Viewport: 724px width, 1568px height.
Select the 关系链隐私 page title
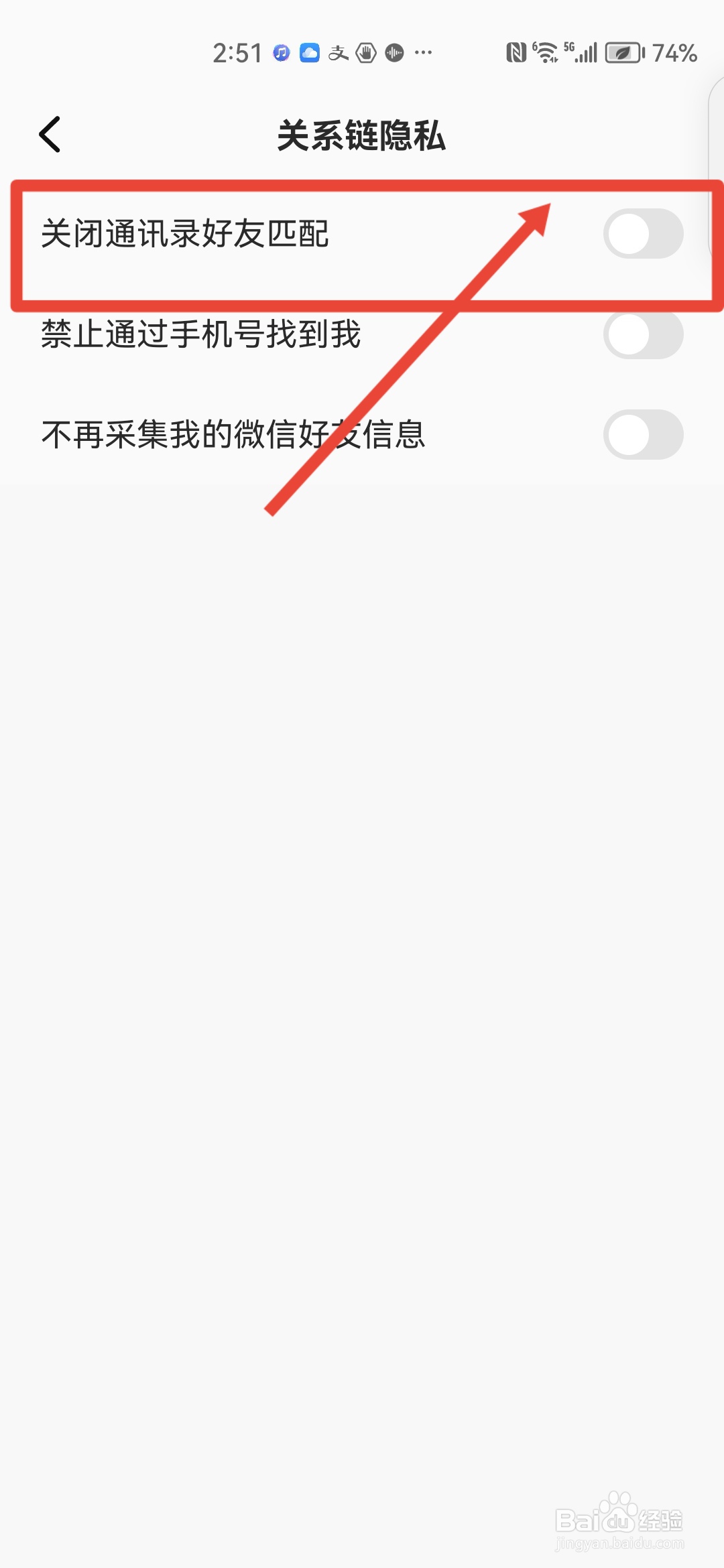[362, 134]
